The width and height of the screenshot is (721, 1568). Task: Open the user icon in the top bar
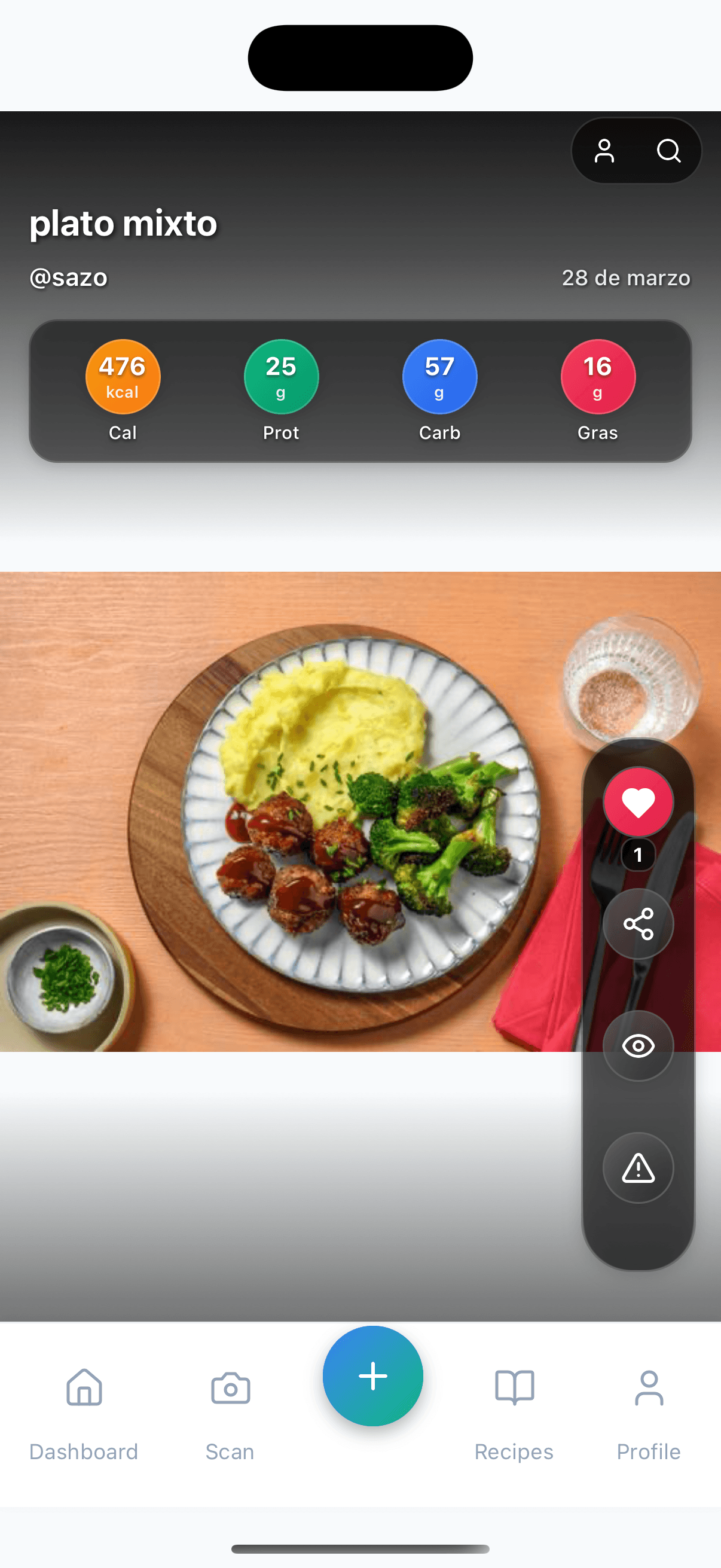604,150
